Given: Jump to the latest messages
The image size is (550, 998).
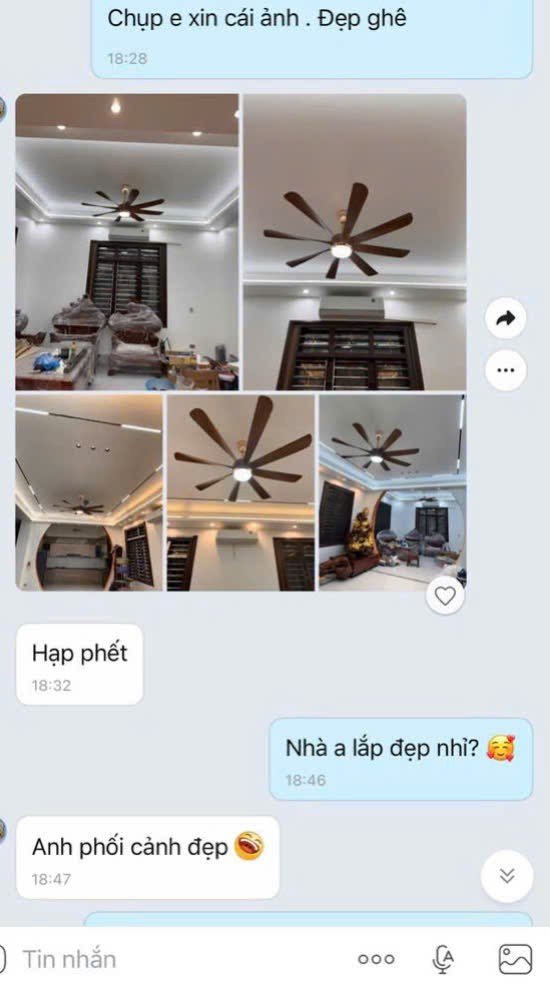Looking at the screenshot, I should coord(507,876).
